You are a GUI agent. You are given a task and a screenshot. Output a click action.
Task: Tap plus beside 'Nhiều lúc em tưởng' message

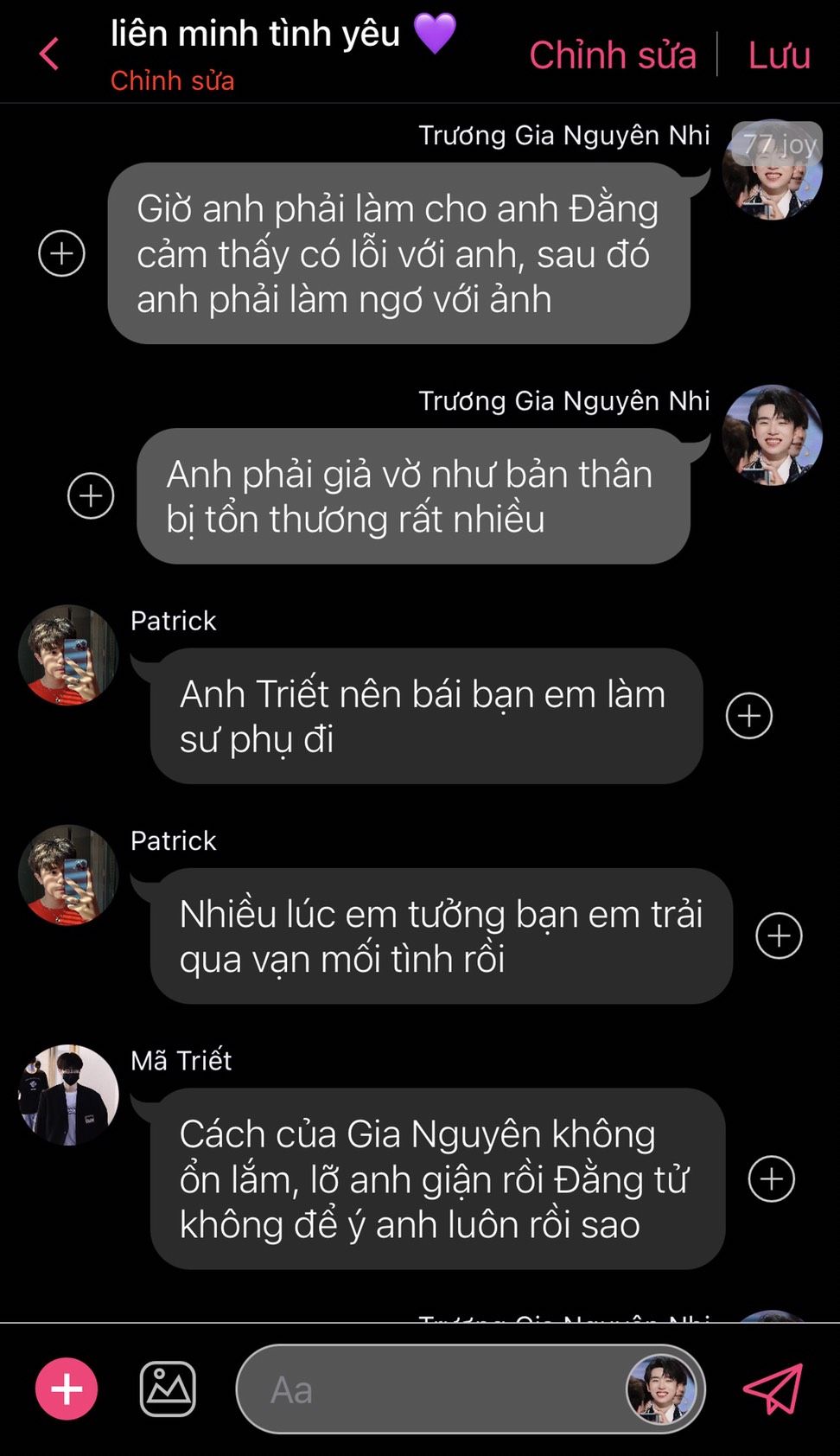tap(779, 936)
